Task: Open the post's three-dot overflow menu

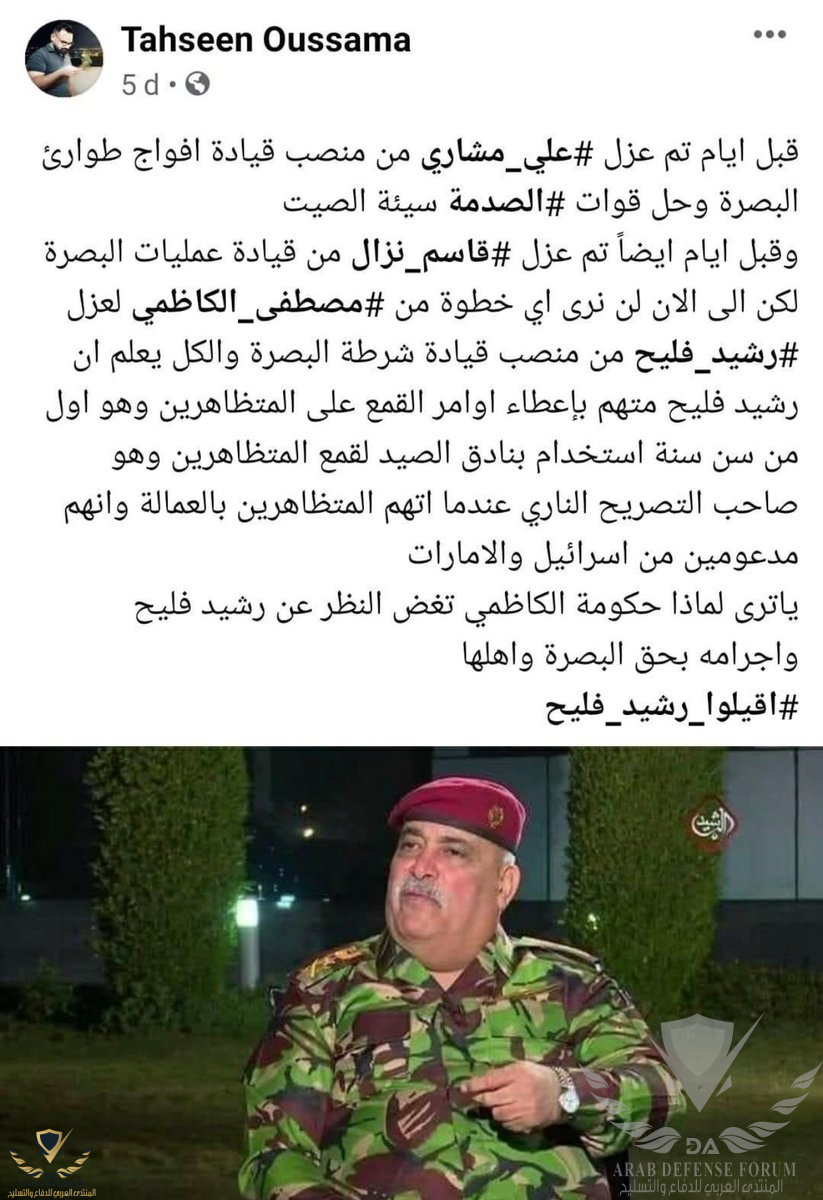Action: (x=770, y=36)
